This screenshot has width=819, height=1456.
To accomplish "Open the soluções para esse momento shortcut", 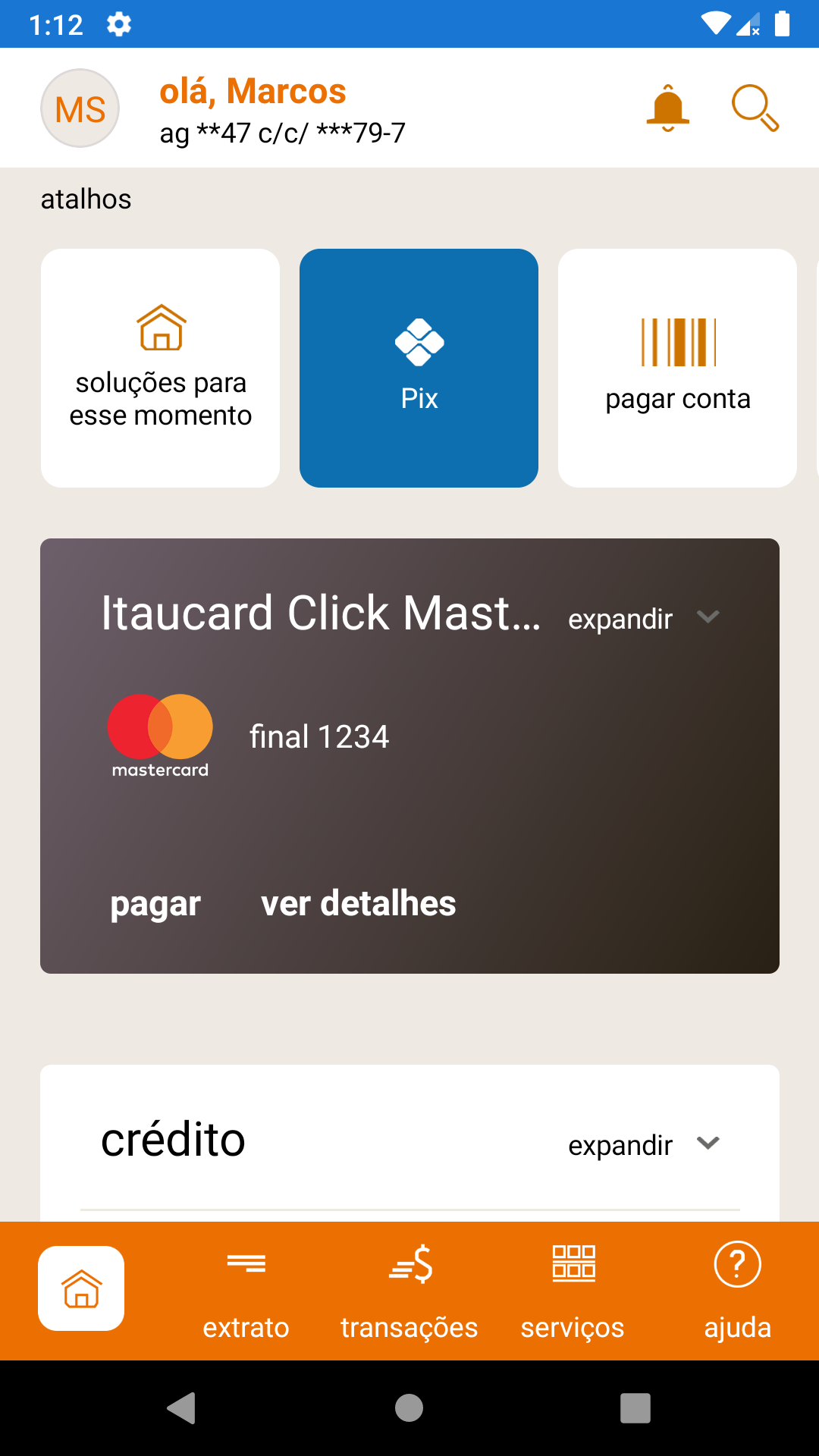I will click(160, 368).
